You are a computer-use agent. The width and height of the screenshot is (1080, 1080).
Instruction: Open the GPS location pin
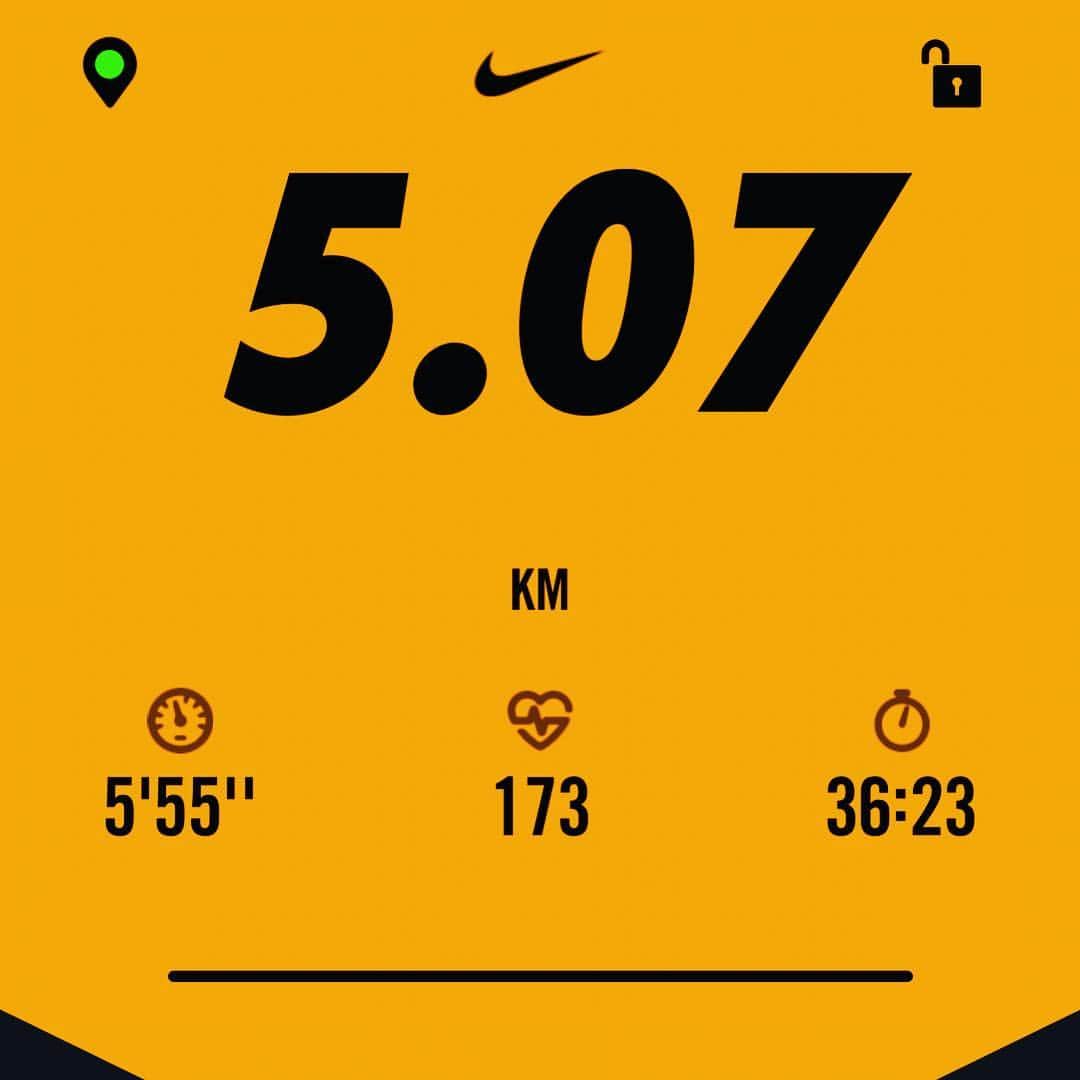click(109, 71)
